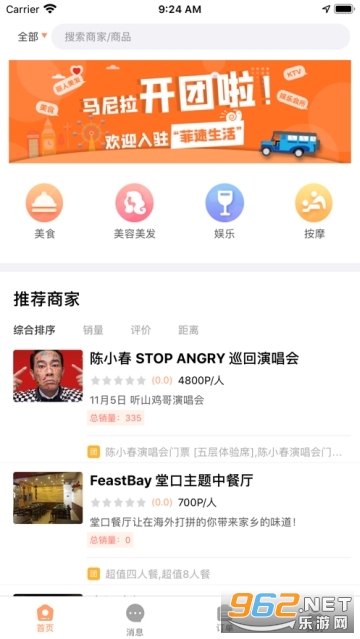View the 陈小春演唱会门票 group deal
Screen dimensions: 360x639
215,452
